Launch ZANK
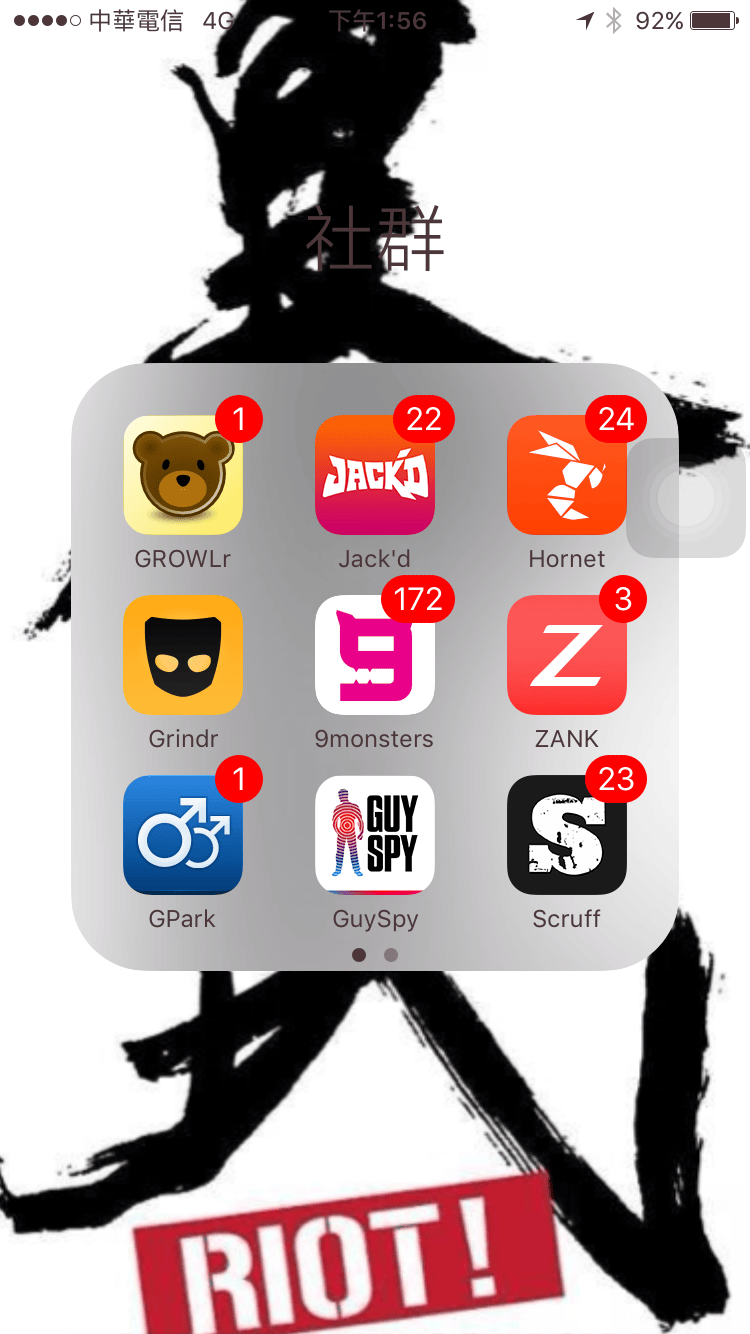This screenshot has width=750, height=1334. [x=567, y=655]
